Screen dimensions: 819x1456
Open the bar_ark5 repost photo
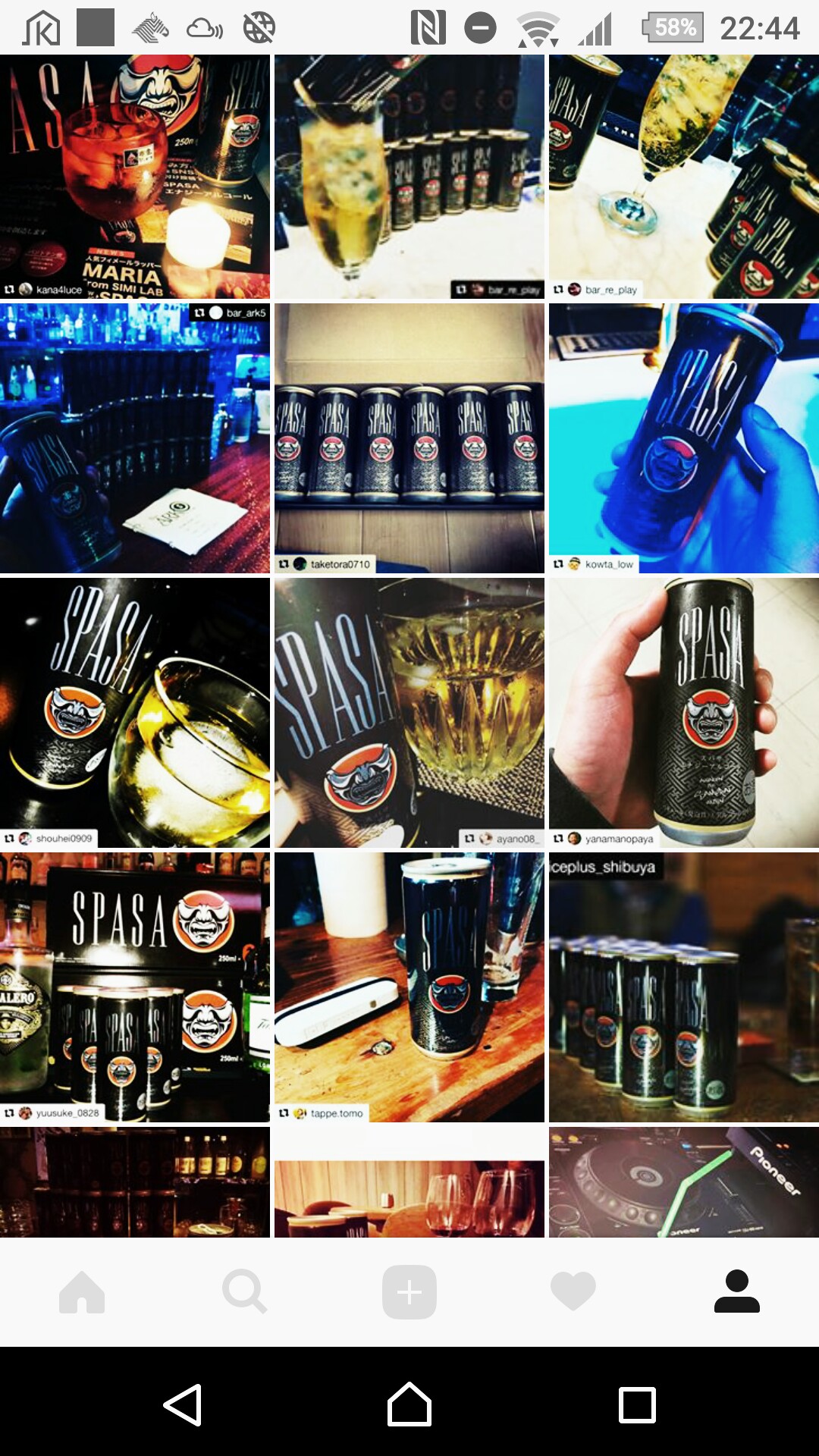135,438
